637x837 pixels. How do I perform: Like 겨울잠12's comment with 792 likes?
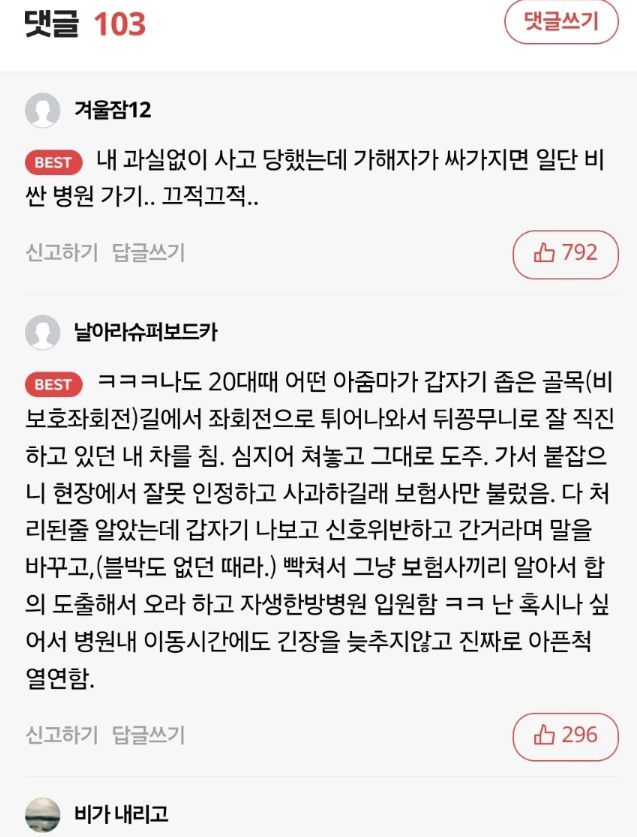[x=565, y=253]
